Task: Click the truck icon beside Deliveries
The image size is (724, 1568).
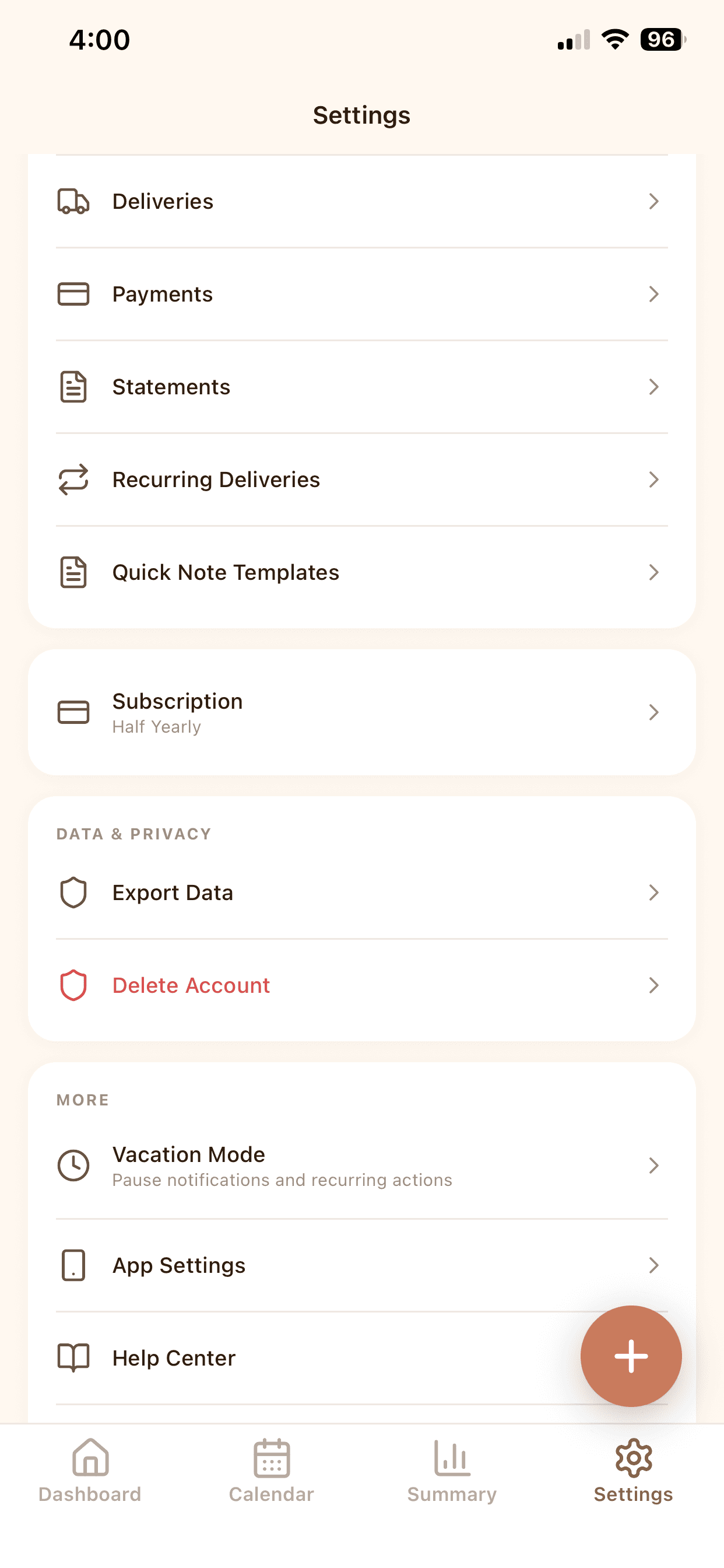Action: (73, 201)
